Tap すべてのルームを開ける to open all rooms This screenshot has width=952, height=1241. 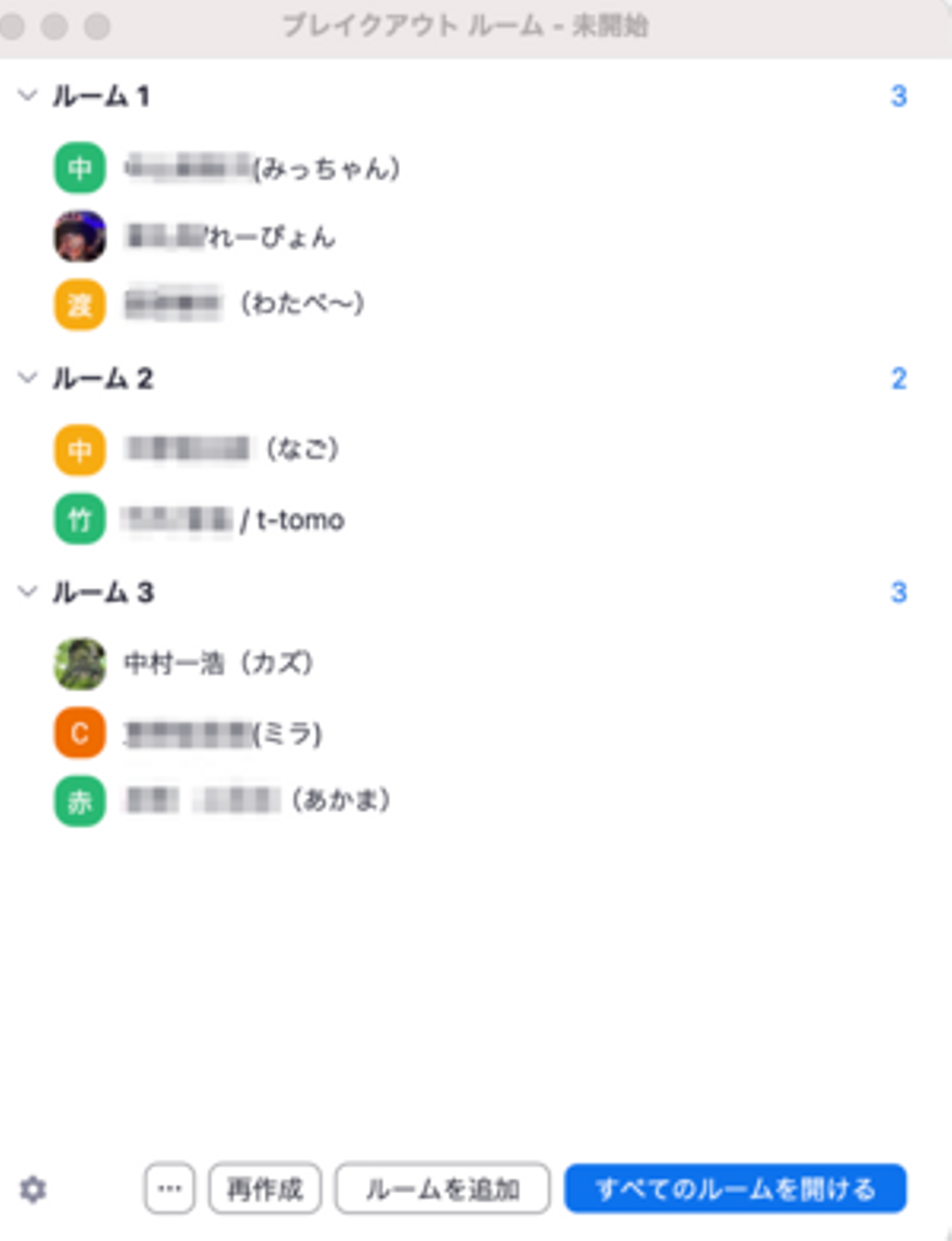[x=735, y=1189]
